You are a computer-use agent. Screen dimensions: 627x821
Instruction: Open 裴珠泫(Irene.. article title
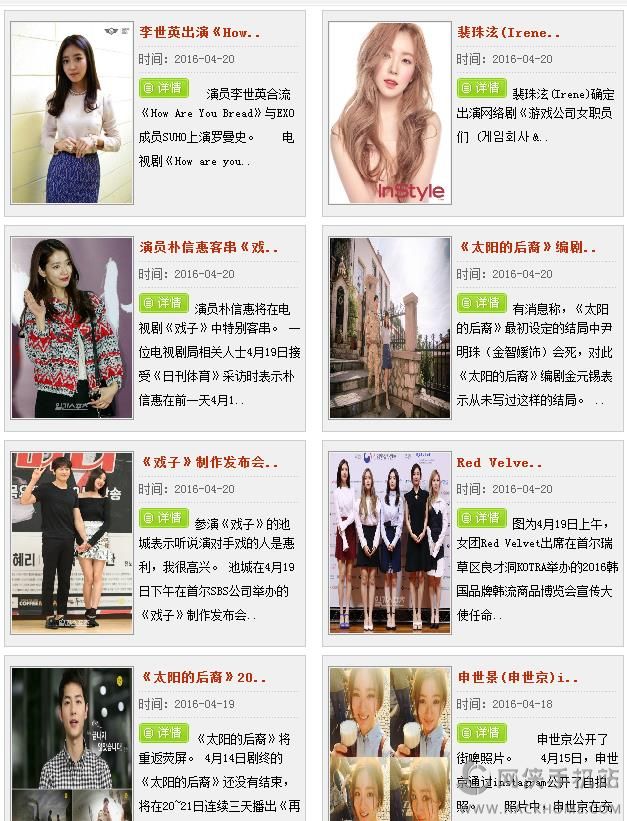pyautogui.click(x=508, y=32)
